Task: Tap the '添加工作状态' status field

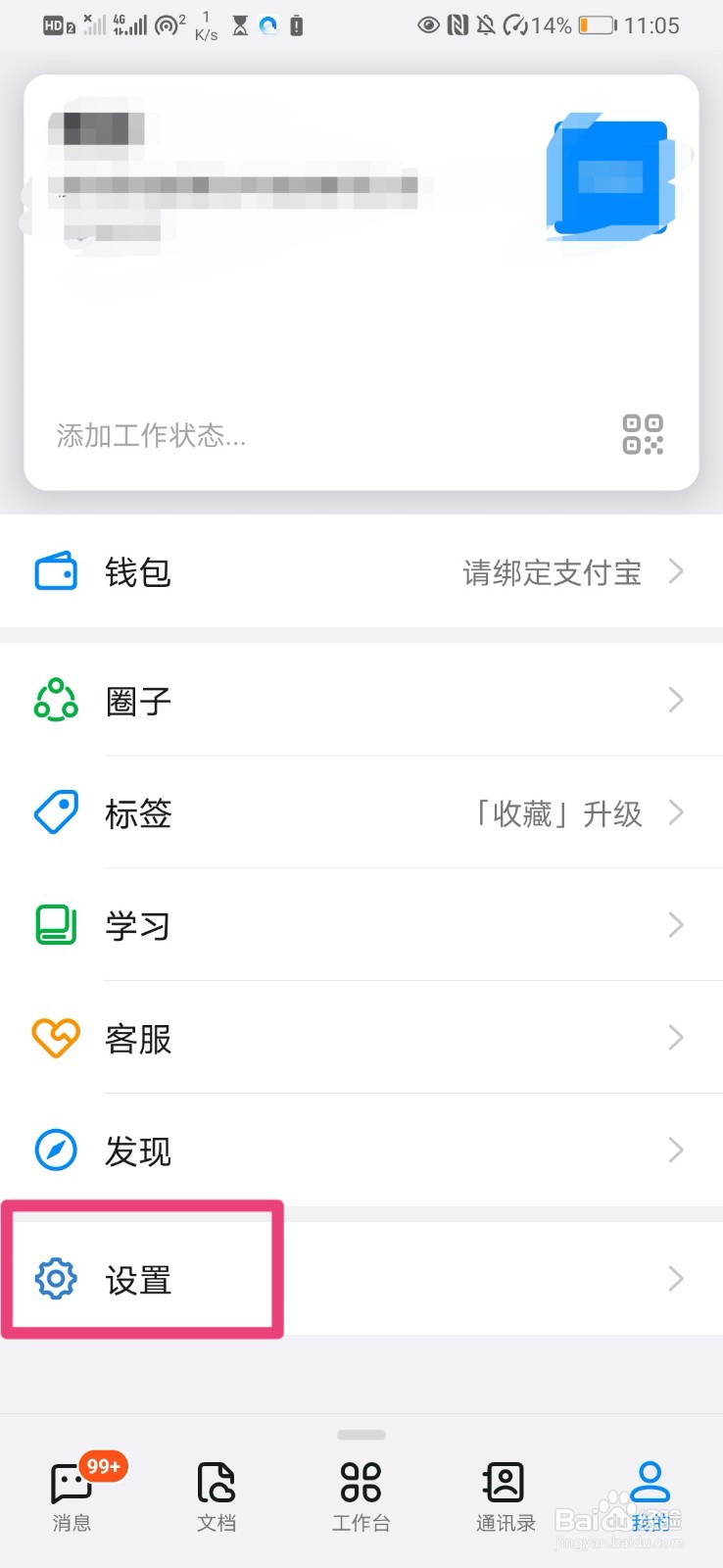Action: pyautogui.click(x=152, y=434)
